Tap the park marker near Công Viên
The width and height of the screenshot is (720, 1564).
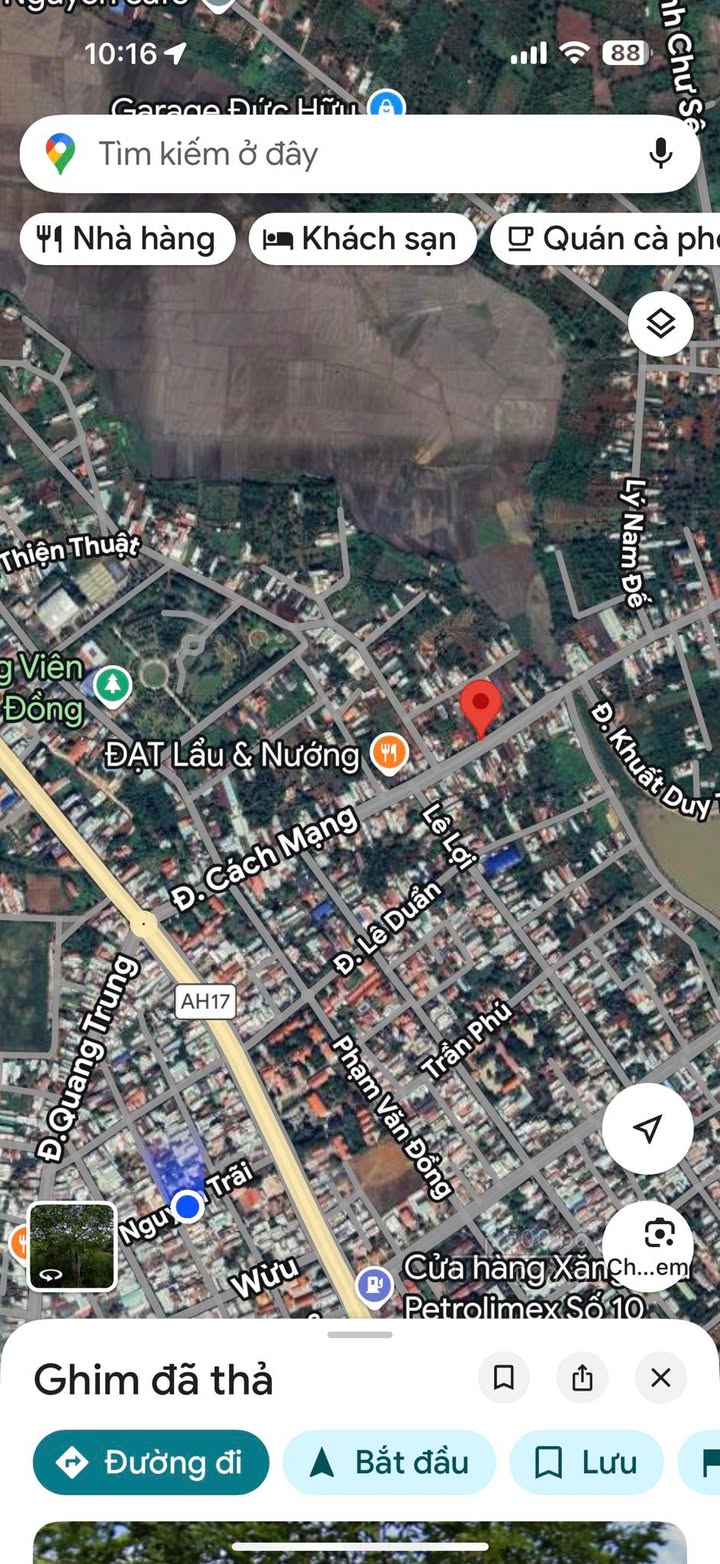pos(112,686)
